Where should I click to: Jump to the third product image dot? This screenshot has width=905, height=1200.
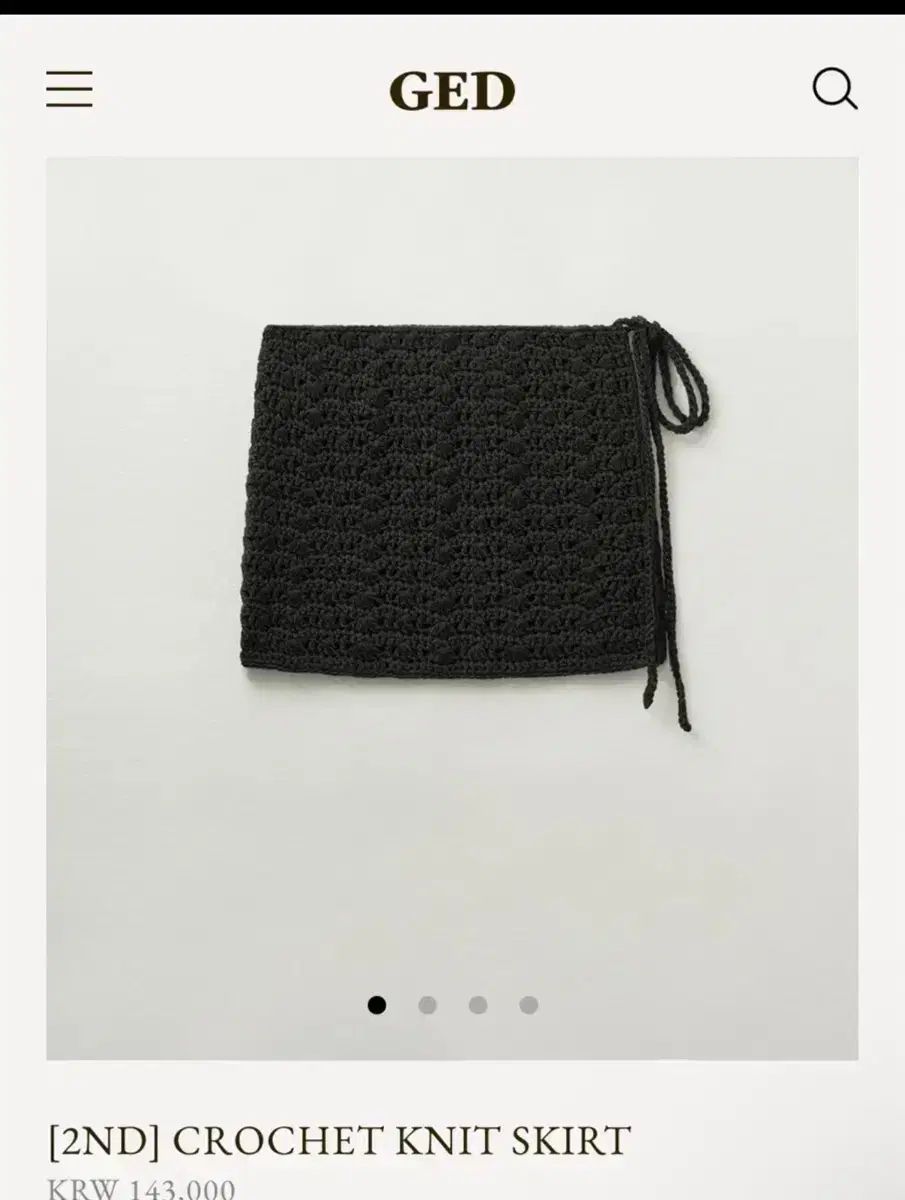[x=478, y=1005]
